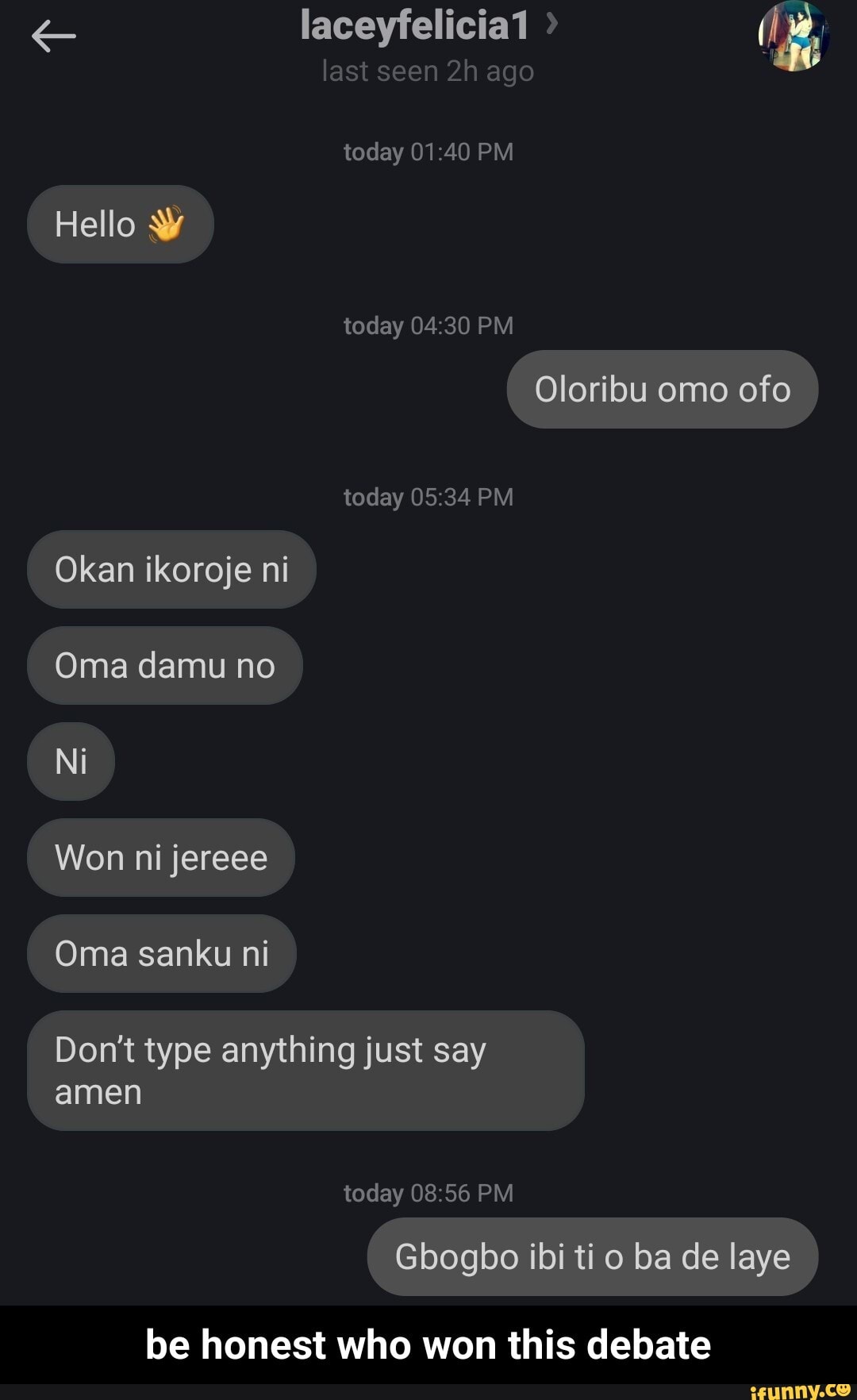Tap the 'Don't type anything just say amen' message
This screenshot has width=857, height=1400.
point(306,1071)
